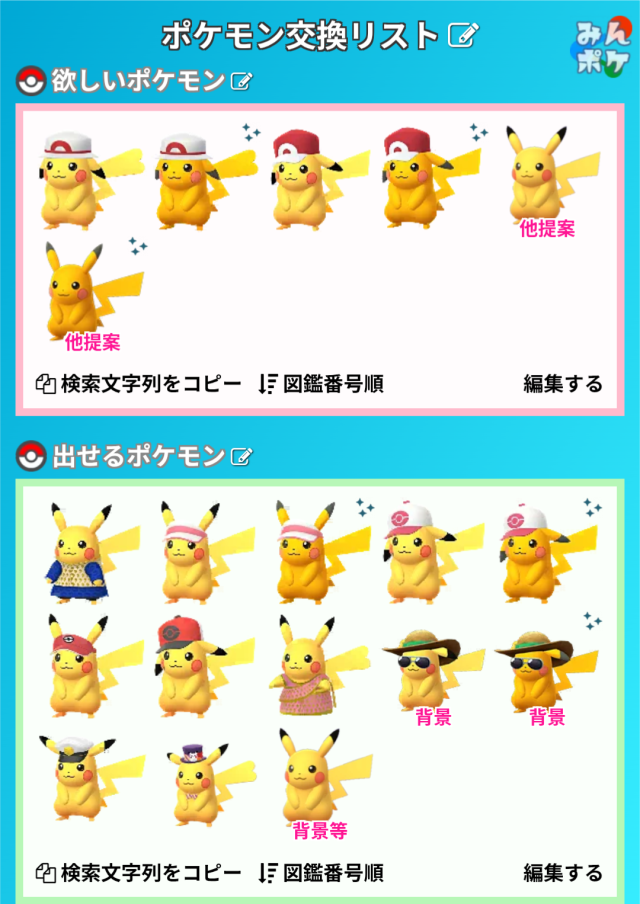Tap 編集する in the 欲しいポケモン box

(563, 384)
